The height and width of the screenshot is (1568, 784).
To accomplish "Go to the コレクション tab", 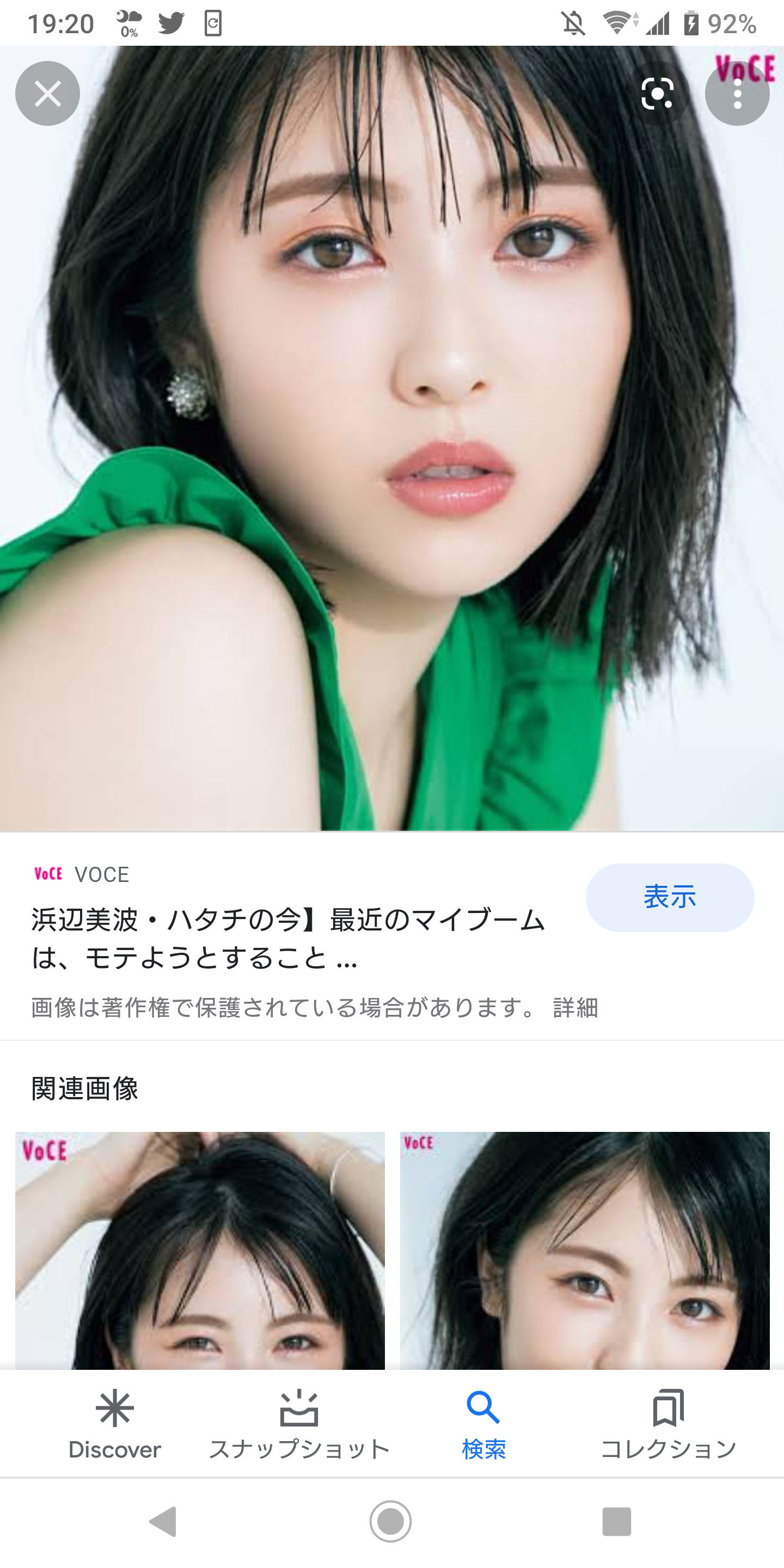I will click(669, 1424).
